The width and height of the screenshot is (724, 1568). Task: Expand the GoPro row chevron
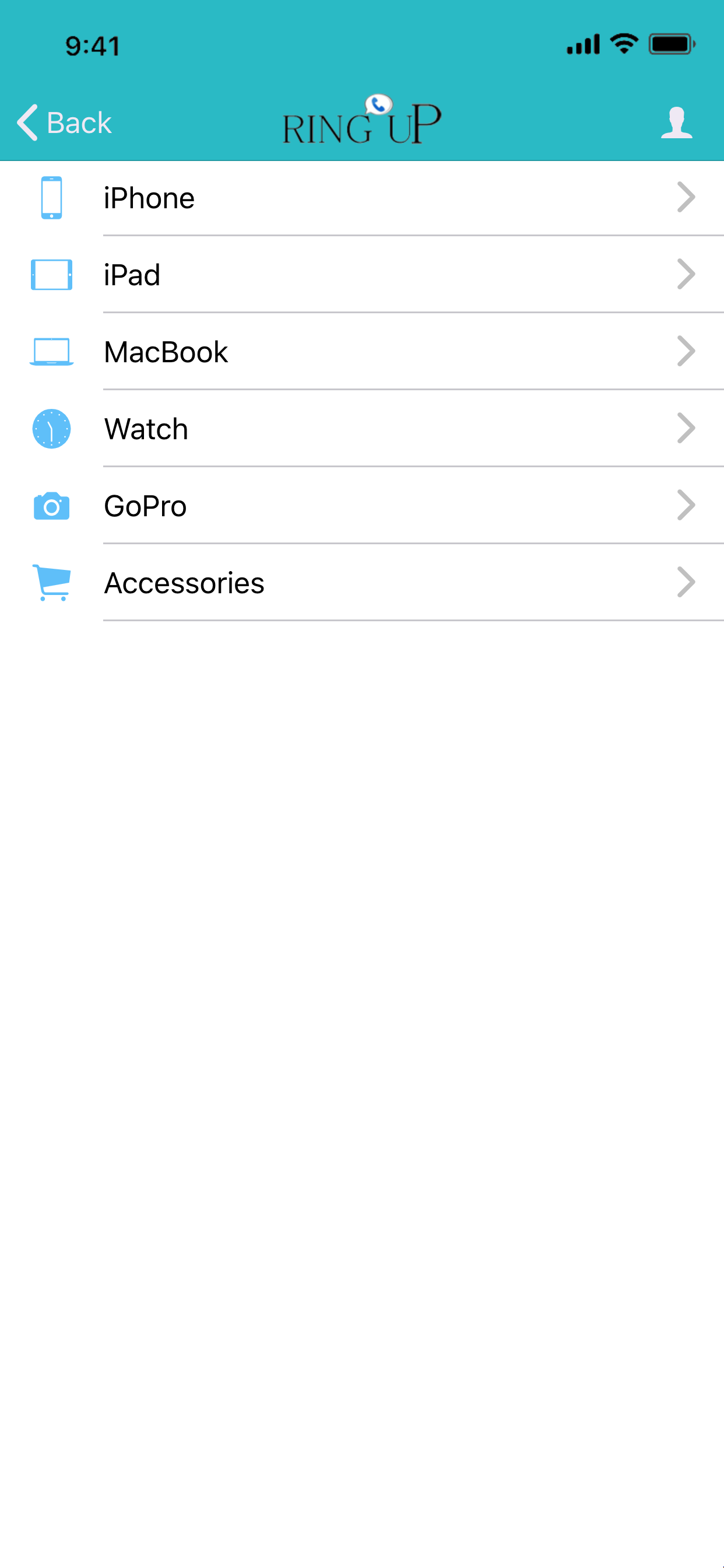[x=686, y=505]
